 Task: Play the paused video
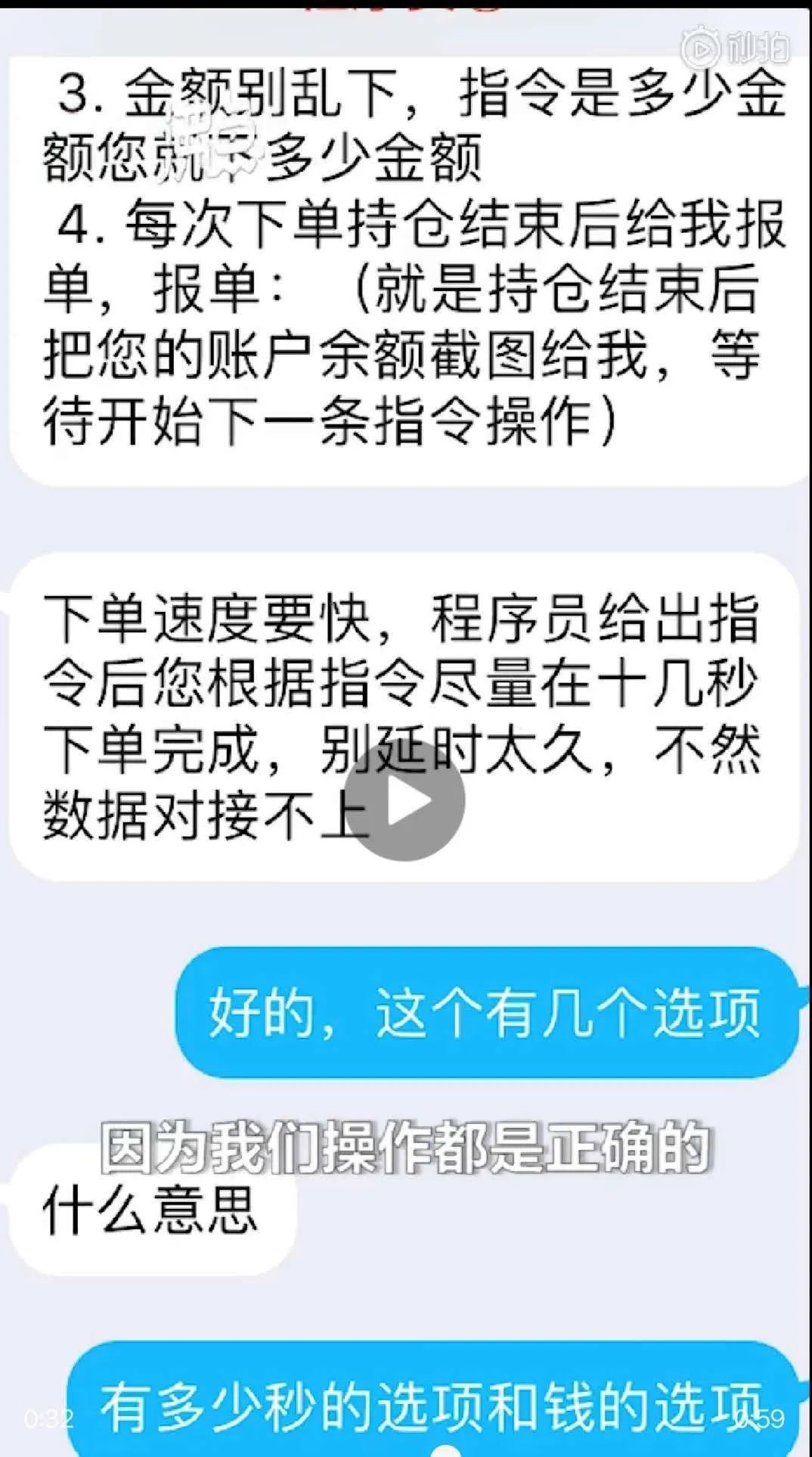408,800
